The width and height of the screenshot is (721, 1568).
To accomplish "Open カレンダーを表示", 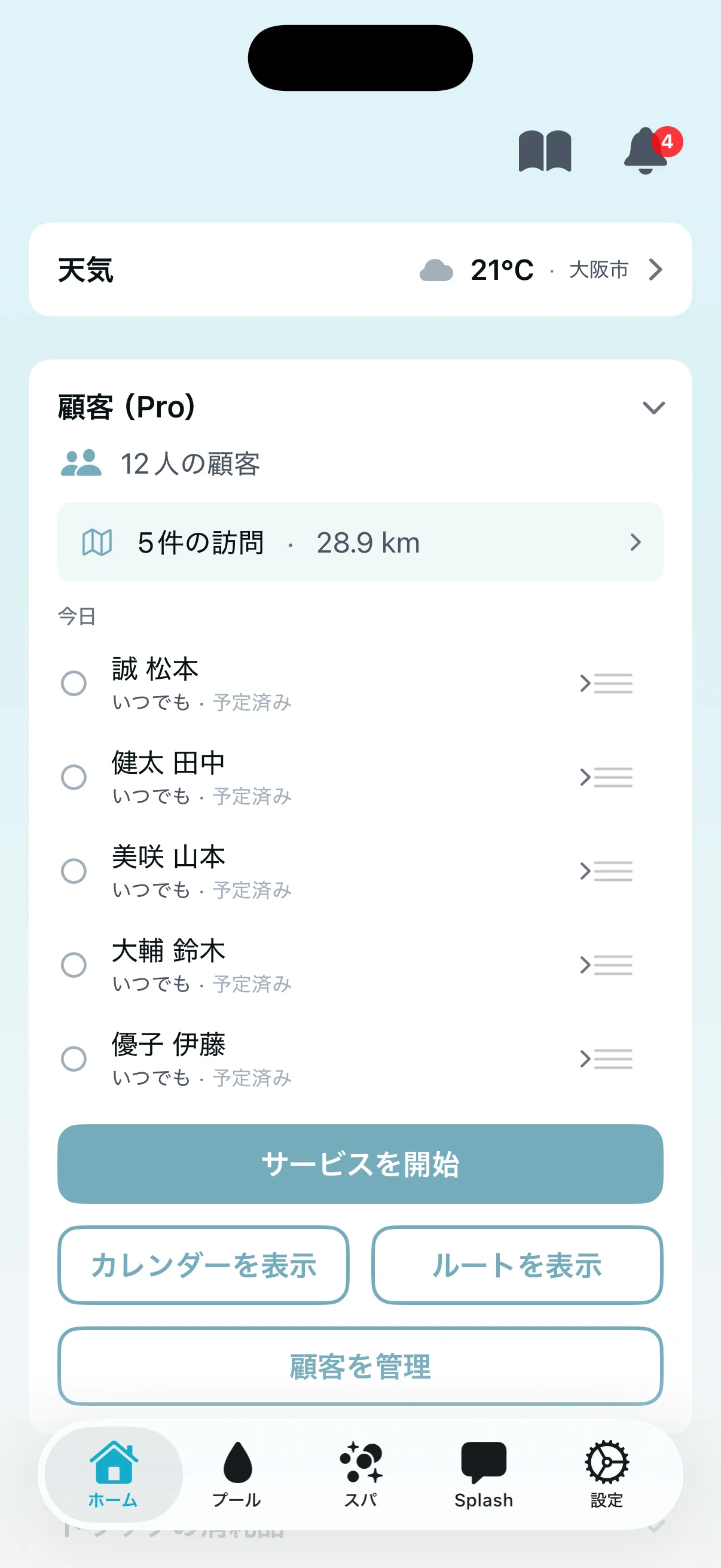I will 204,1267.
